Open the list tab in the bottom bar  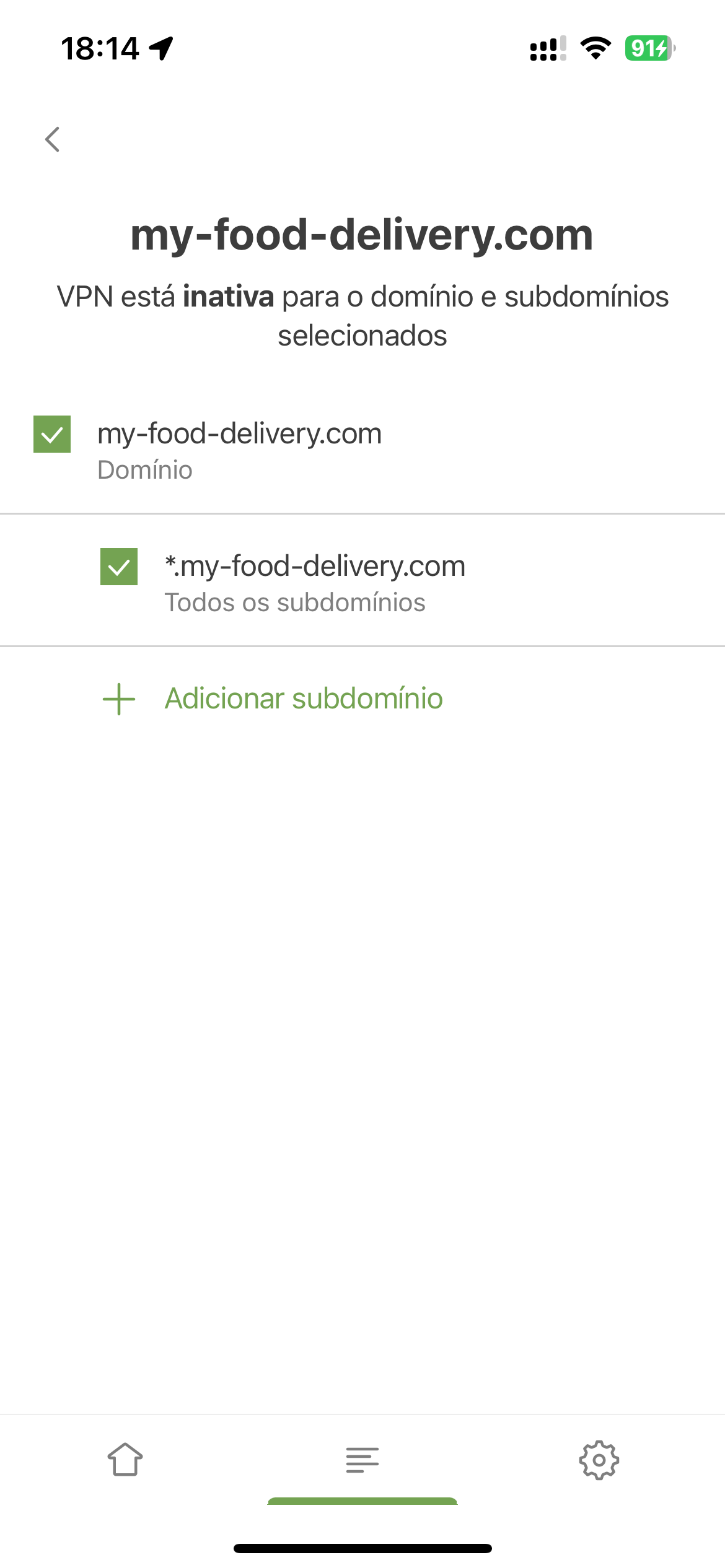click(x=362, y=1460)
